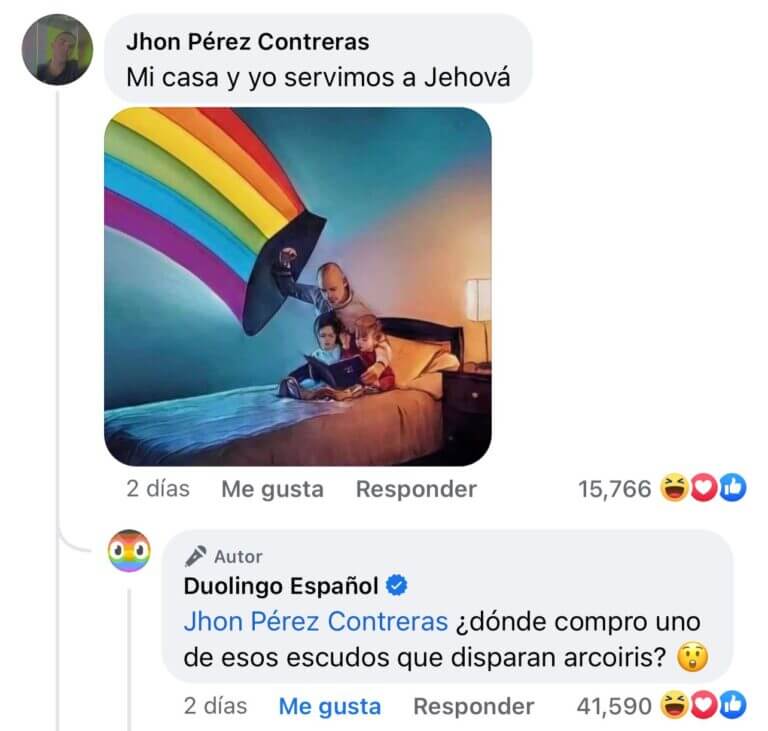Unlike Duolingo Español's reply via 'Me gusta'
The image size is (768, 731).
tap(329, 706)
